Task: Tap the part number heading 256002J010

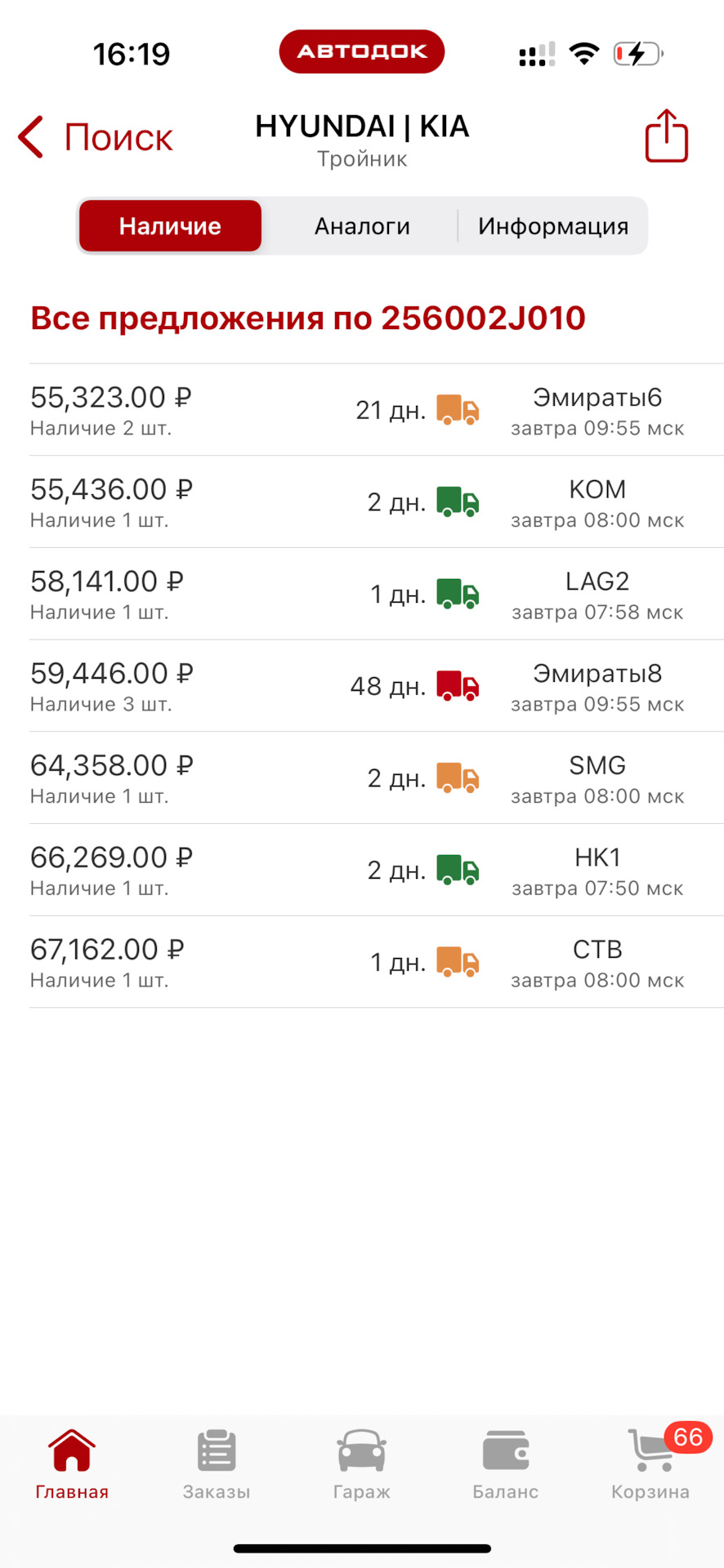Action: [478, 318]
